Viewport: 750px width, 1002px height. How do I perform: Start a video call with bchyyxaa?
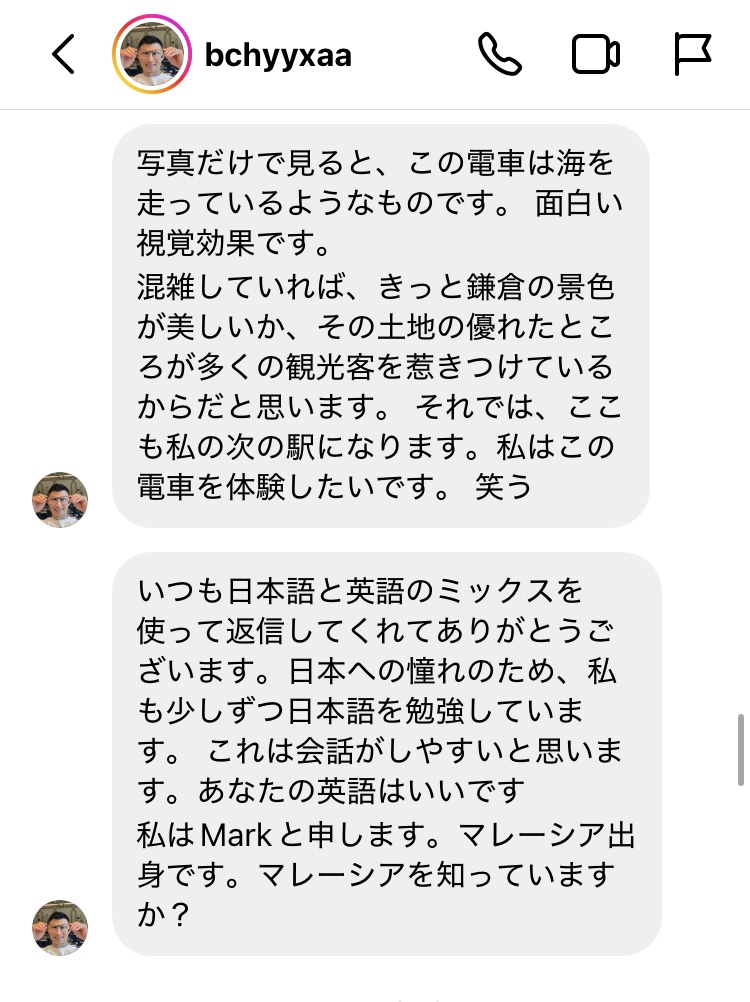tap(595, 54)
